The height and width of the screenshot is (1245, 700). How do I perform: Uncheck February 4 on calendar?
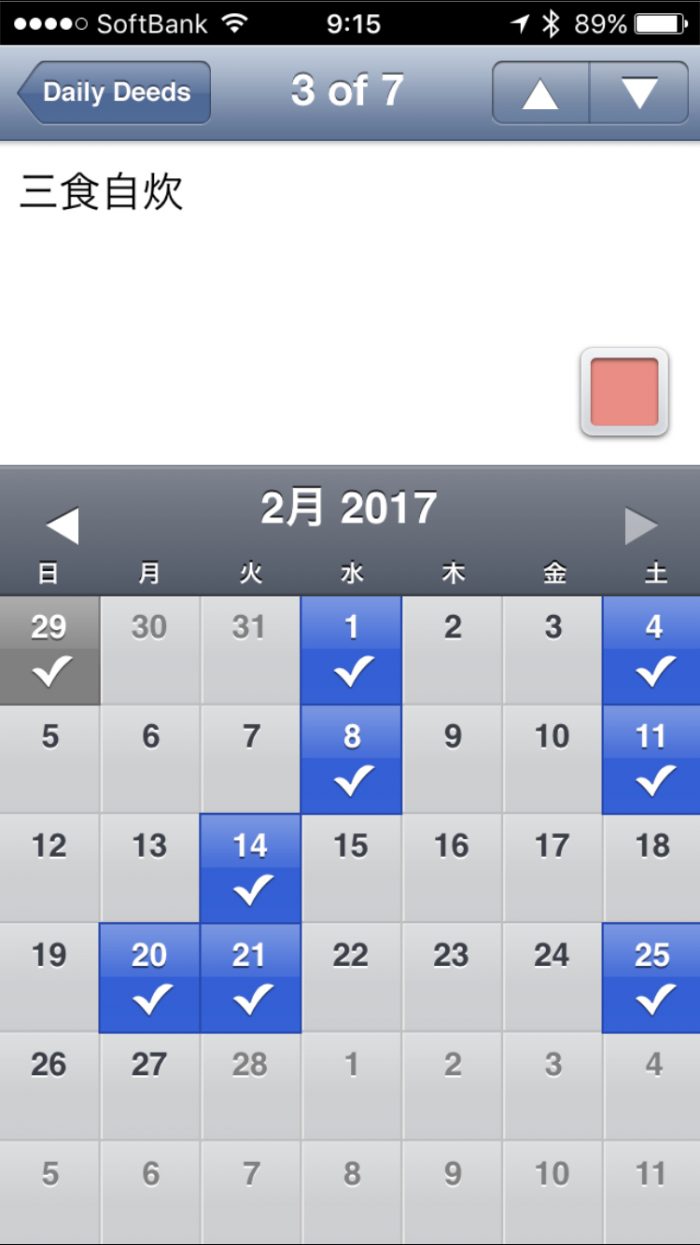(652, 651)
